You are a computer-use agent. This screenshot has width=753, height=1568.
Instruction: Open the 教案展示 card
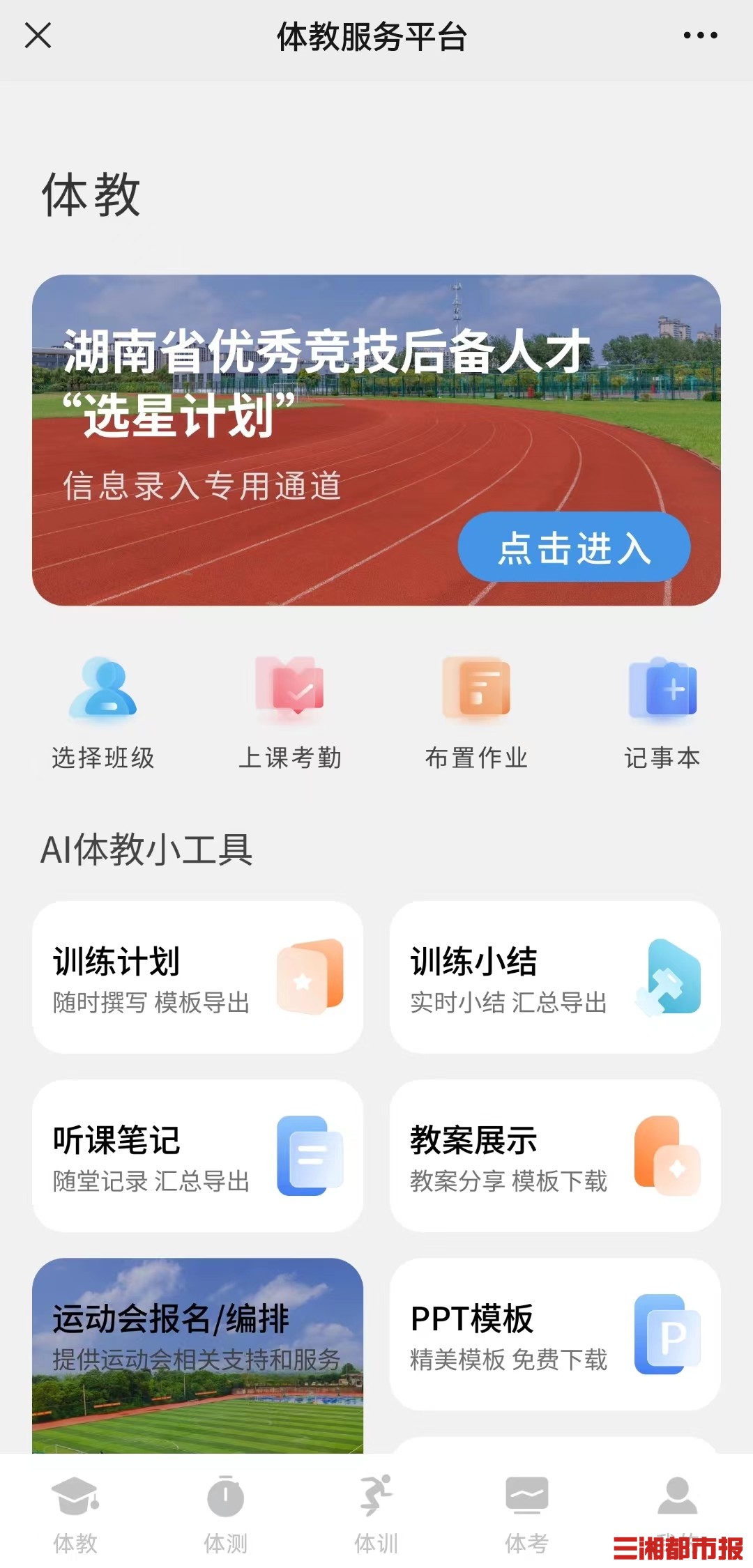[555, 1155]
